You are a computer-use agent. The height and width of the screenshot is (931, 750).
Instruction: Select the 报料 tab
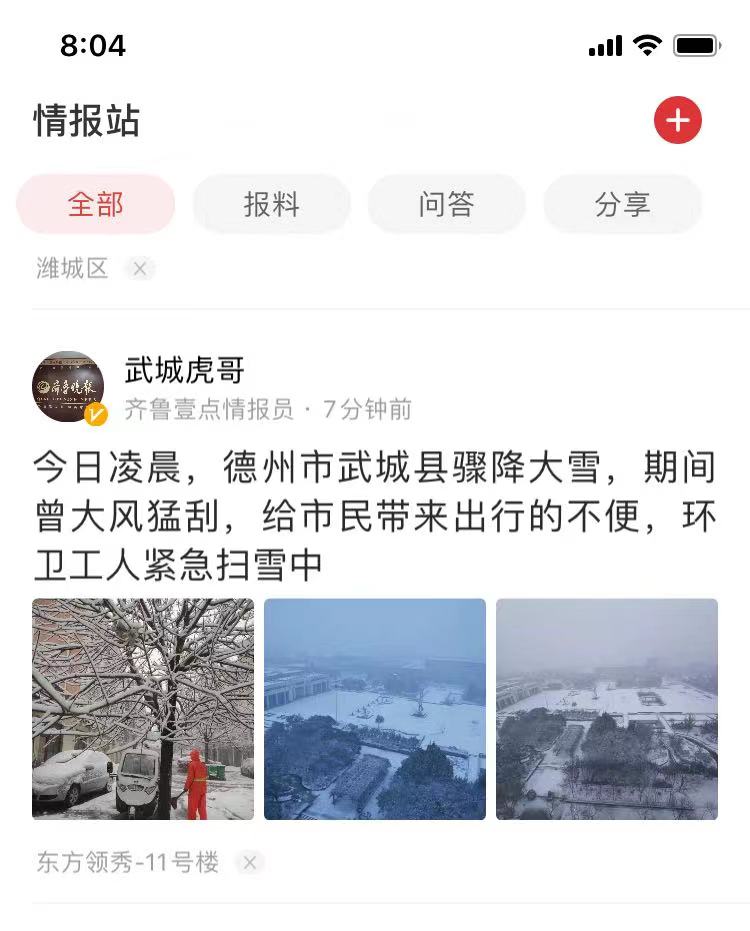pos(271,204)
